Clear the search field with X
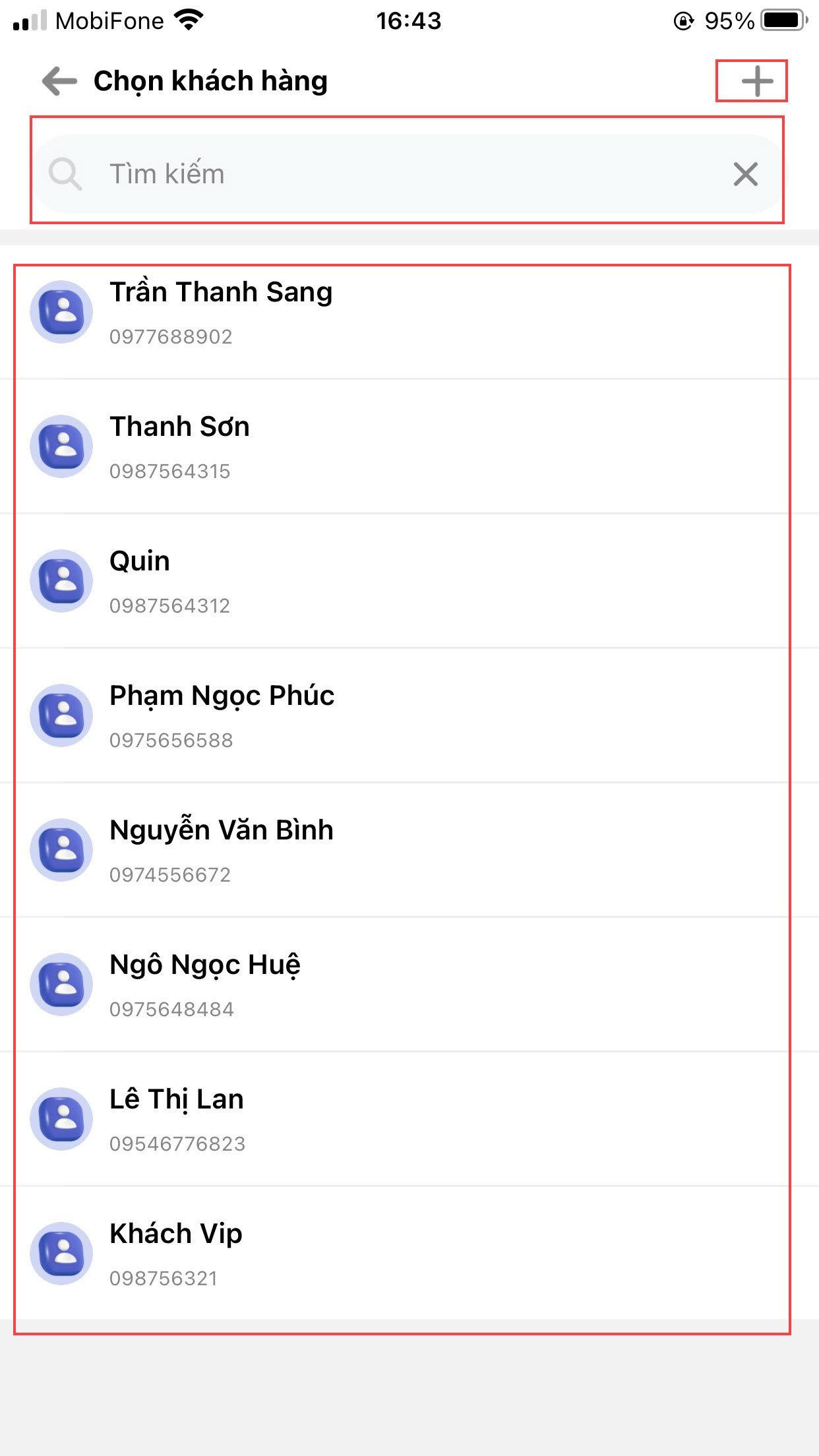The image size is (819, 1456). point(745,174)
